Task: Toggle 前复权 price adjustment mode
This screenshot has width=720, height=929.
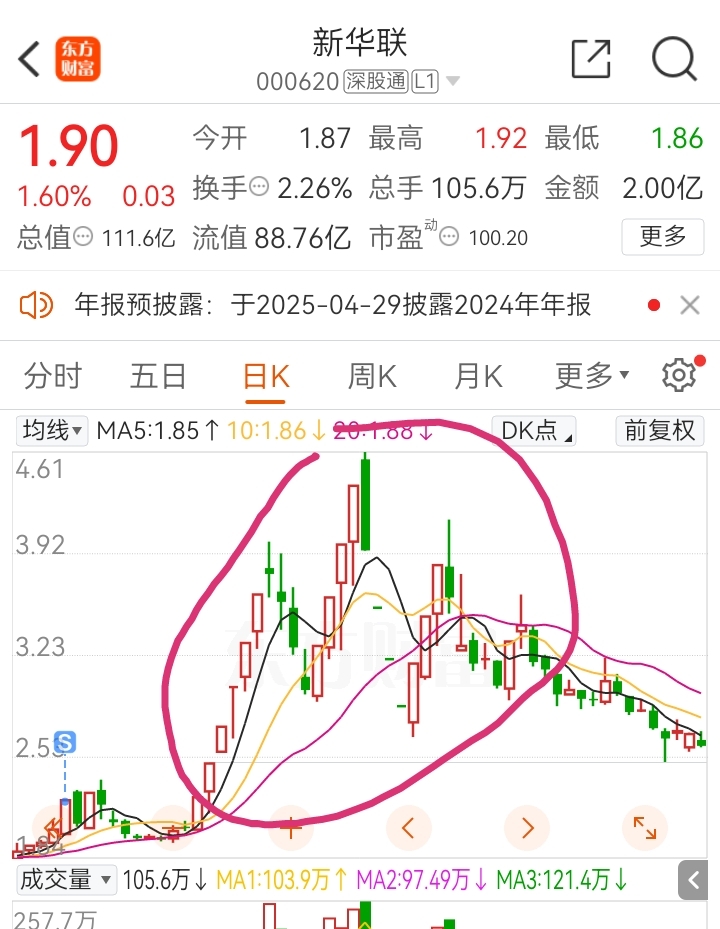Action: click(659, 431)
